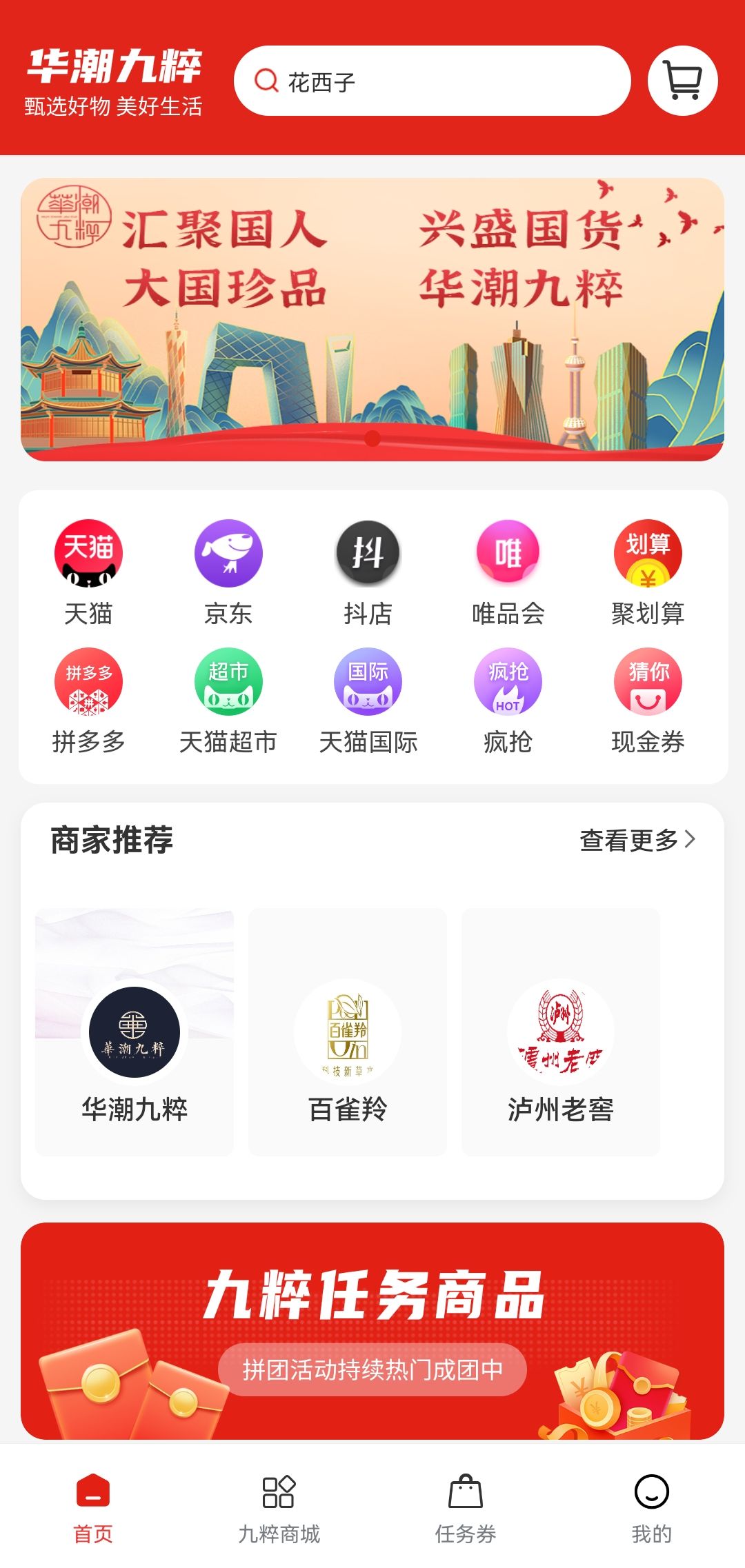Screen dimensions: 745x1568
Task: Open 聚划算 deals channel
Action: coord(646,554)
